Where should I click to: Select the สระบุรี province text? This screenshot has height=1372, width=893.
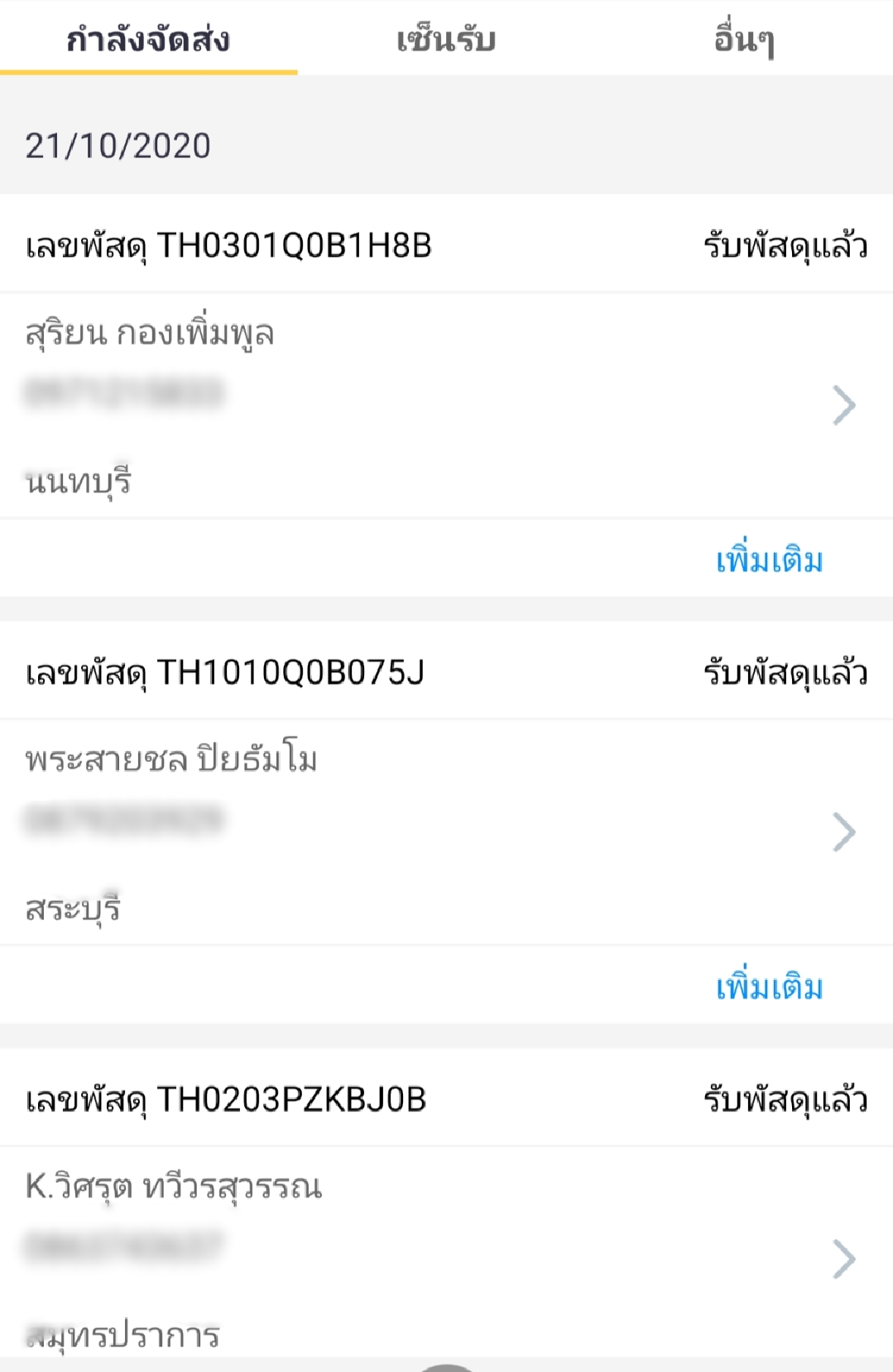coord(73,906)
